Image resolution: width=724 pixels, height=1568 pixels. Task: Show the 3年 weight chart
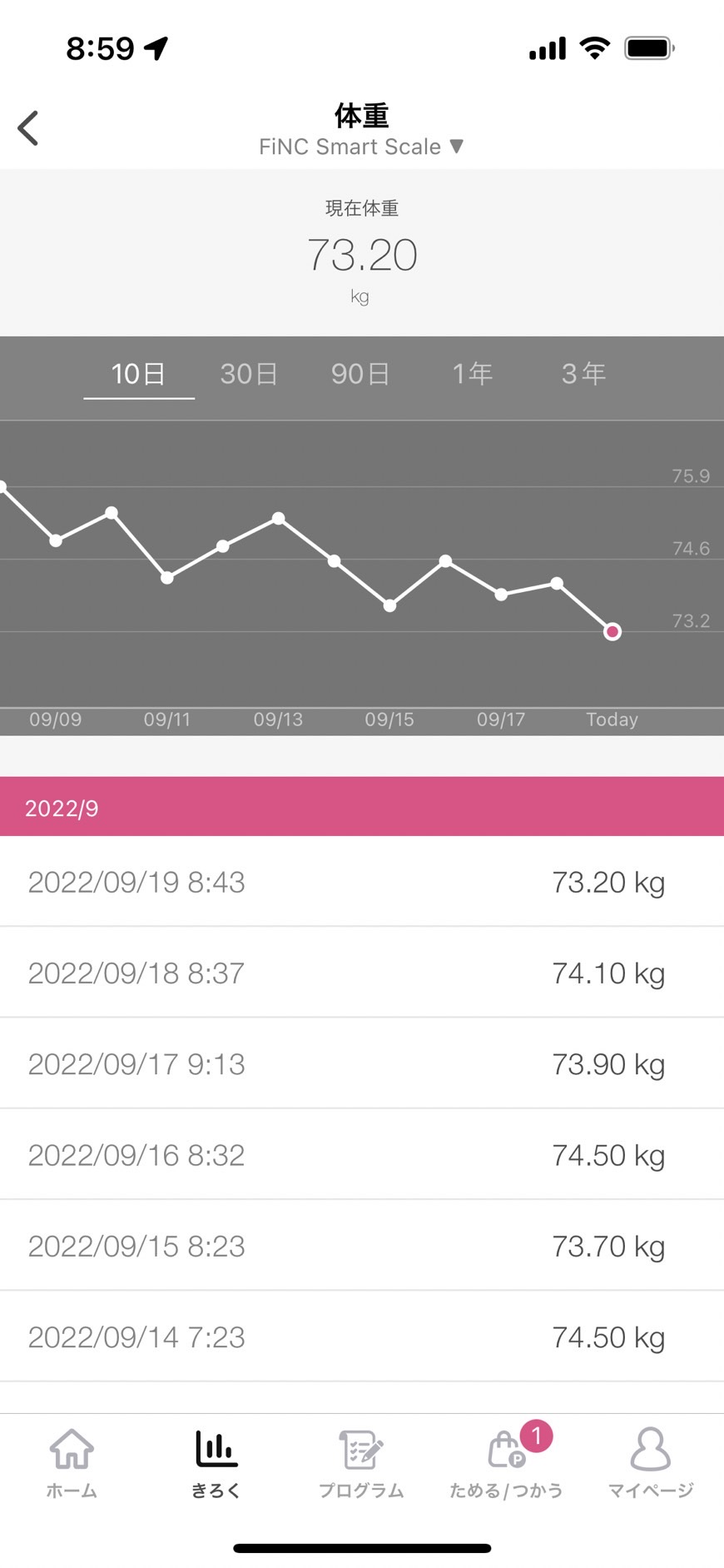[x=583, y=374]
